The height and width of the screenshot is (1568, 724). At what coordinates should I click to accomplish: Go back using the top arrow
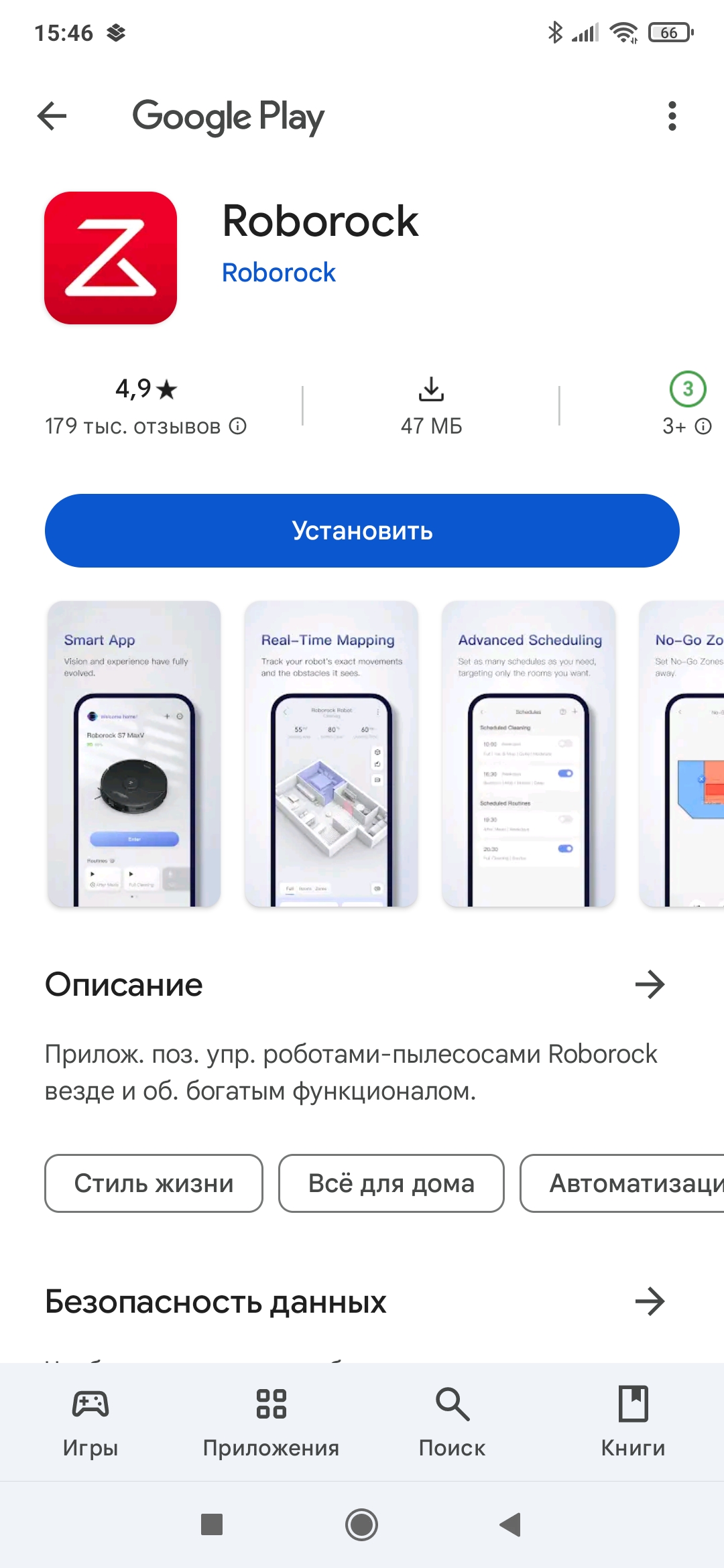click(52, 116)
